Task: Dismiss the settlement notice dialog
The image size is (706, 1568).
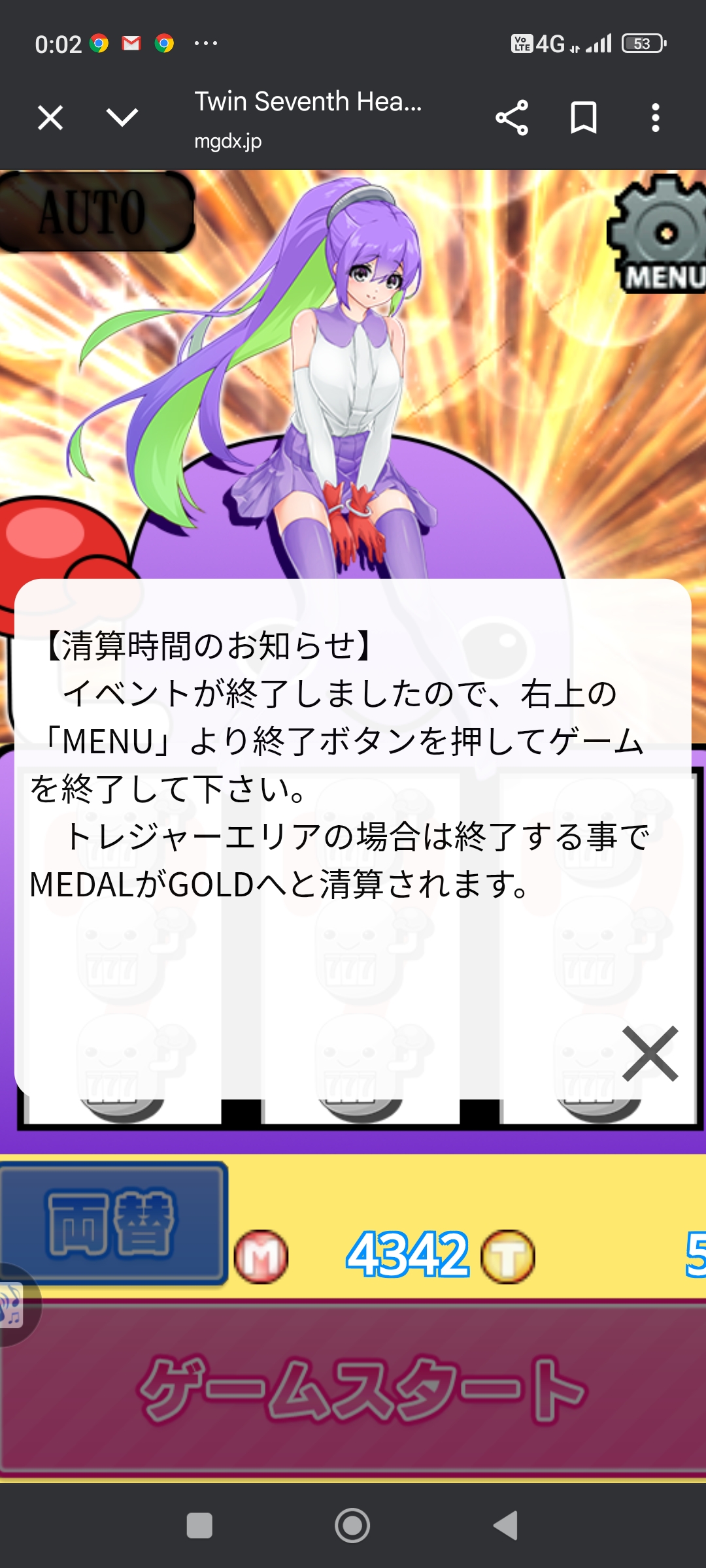Action: [x=650, y=1053]
